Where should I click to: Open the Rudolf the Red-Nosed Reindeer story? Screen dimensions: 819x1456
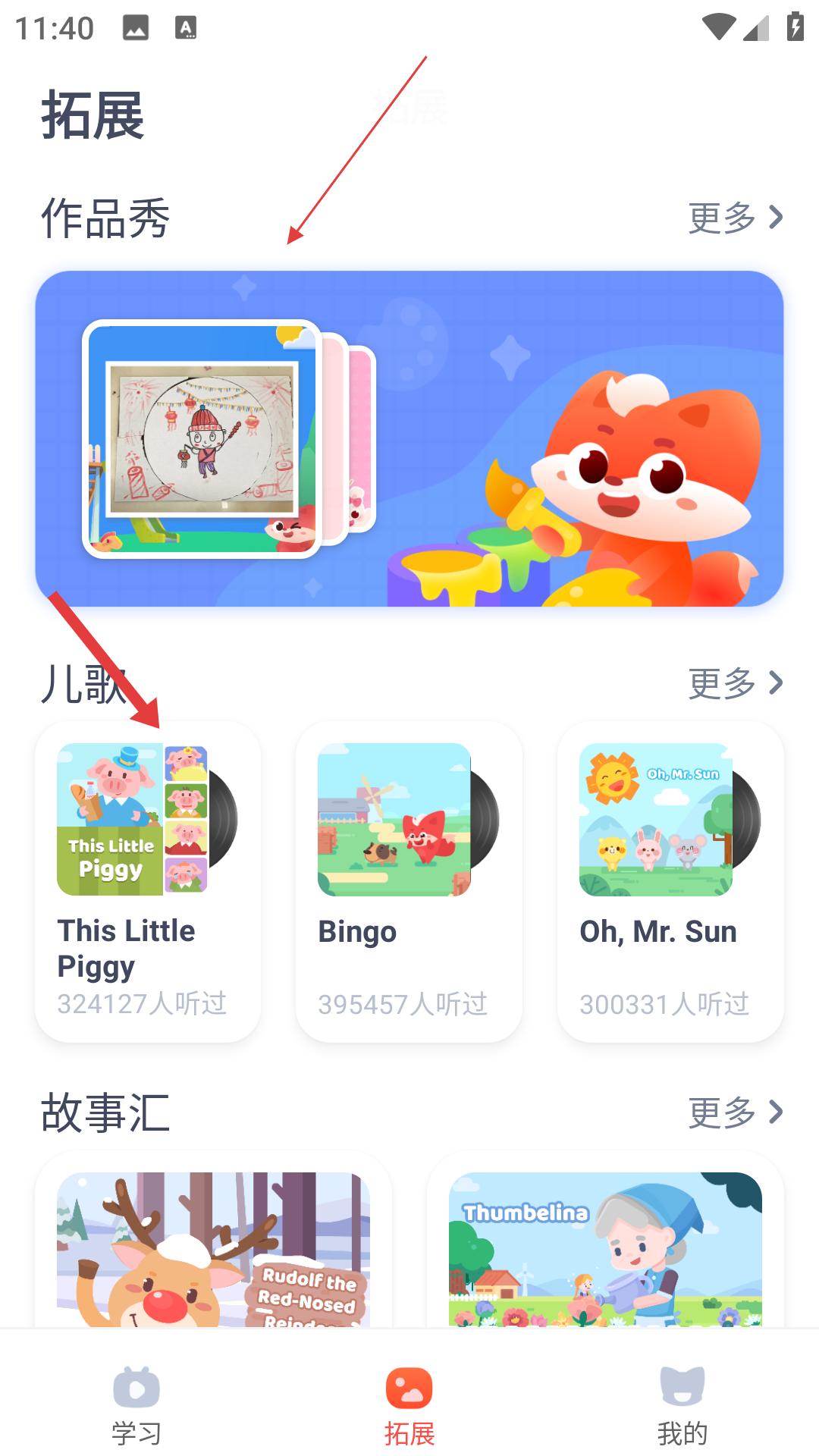213,1247
